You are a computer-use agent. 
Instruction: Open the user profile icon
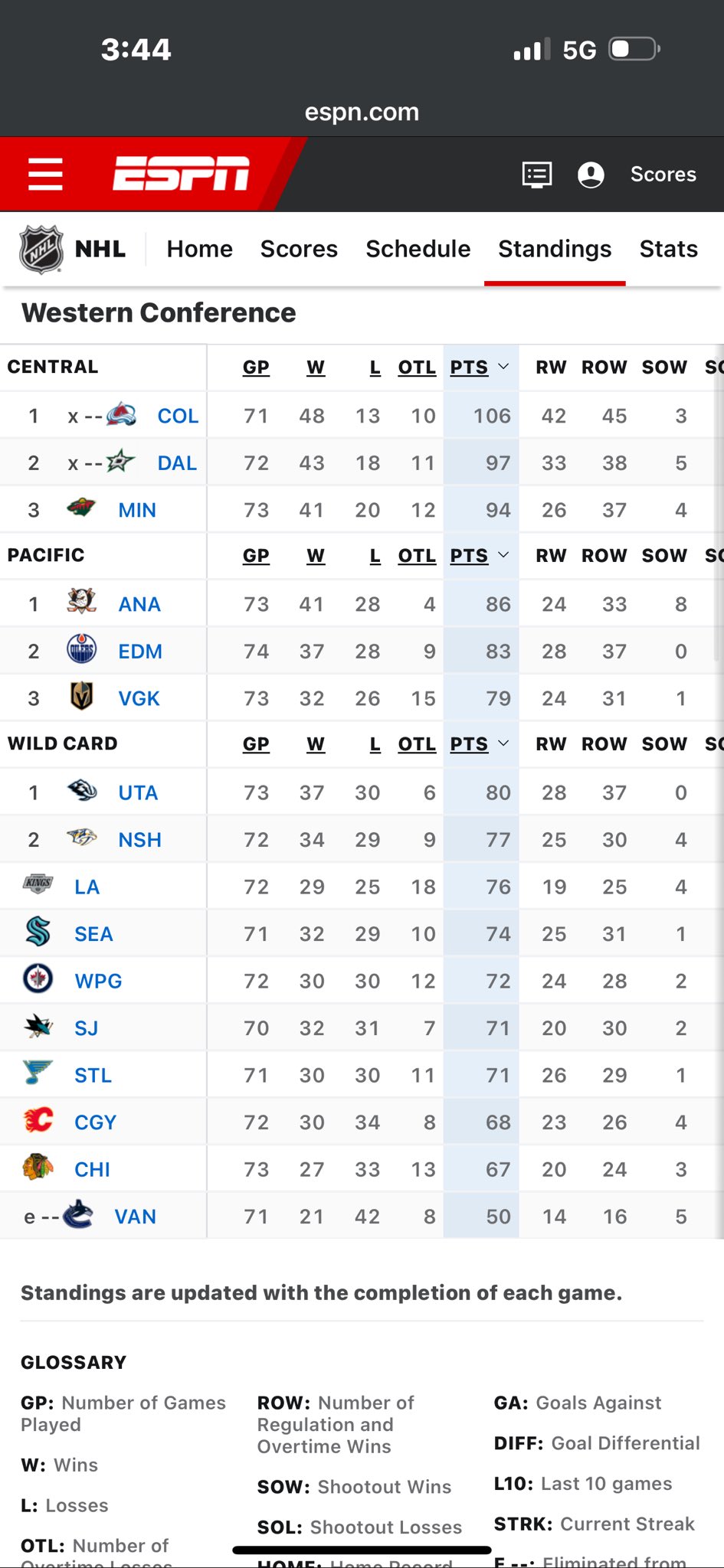coord(591,175)
